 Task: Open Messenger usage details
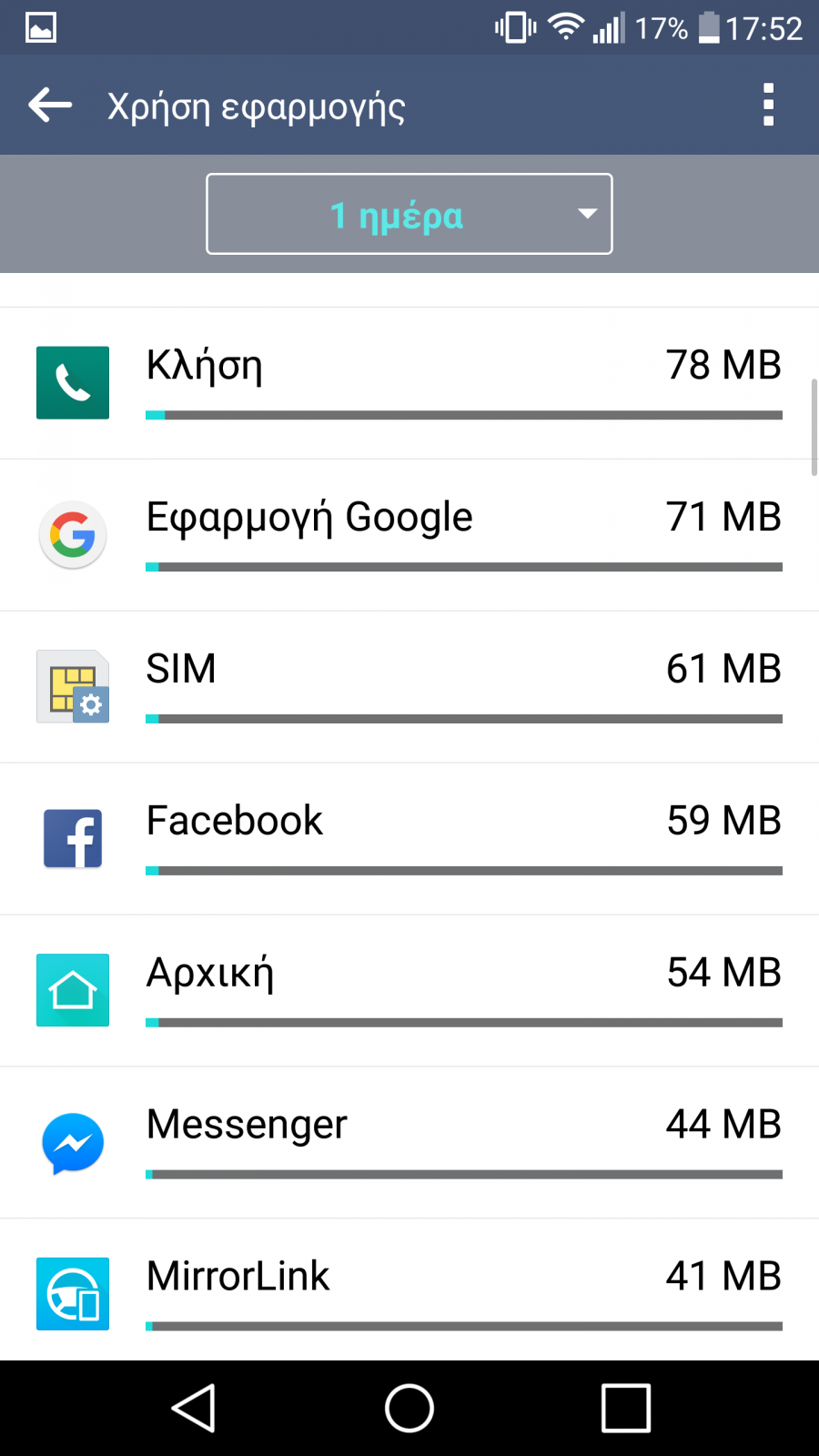(x=409, y=1143)
